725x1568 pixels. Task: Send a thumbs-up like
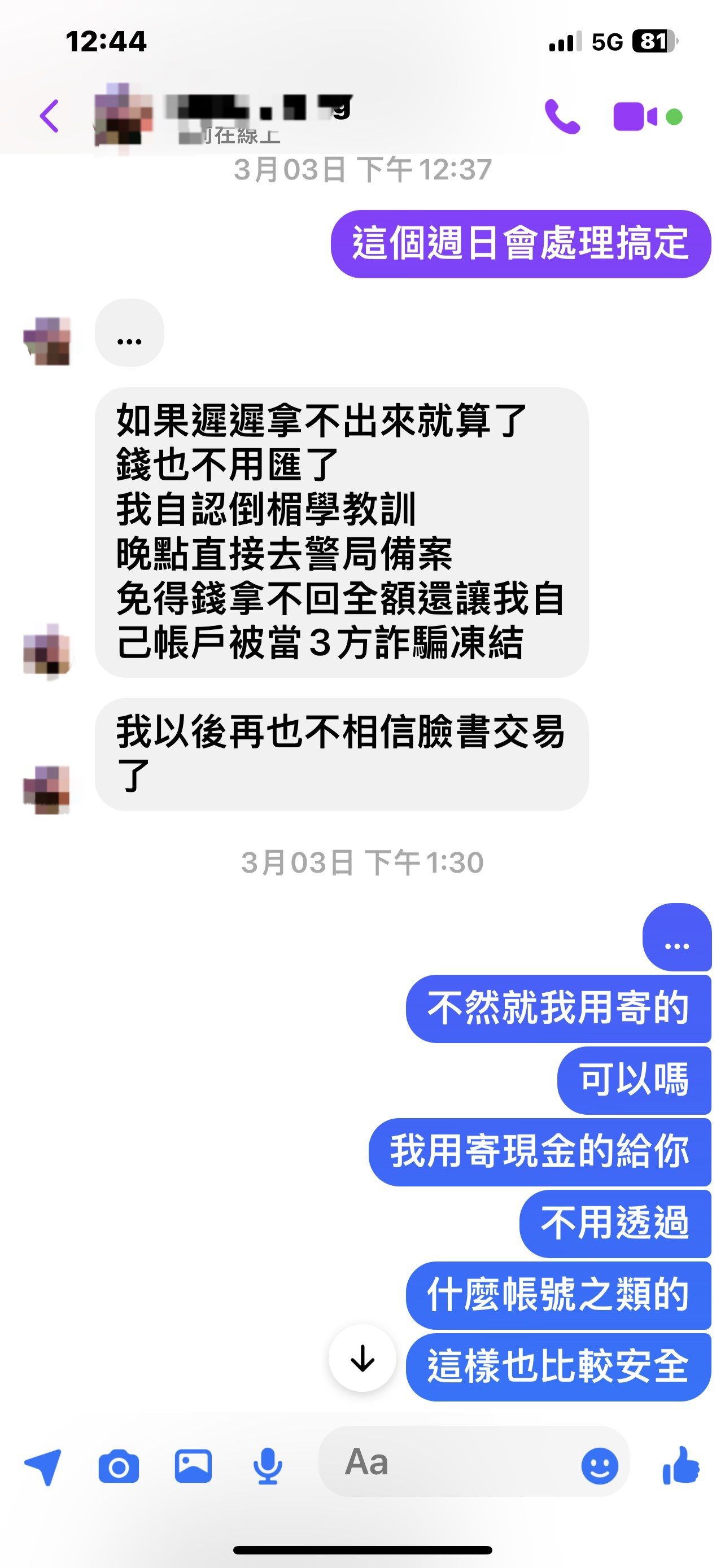coord(681,1465)
